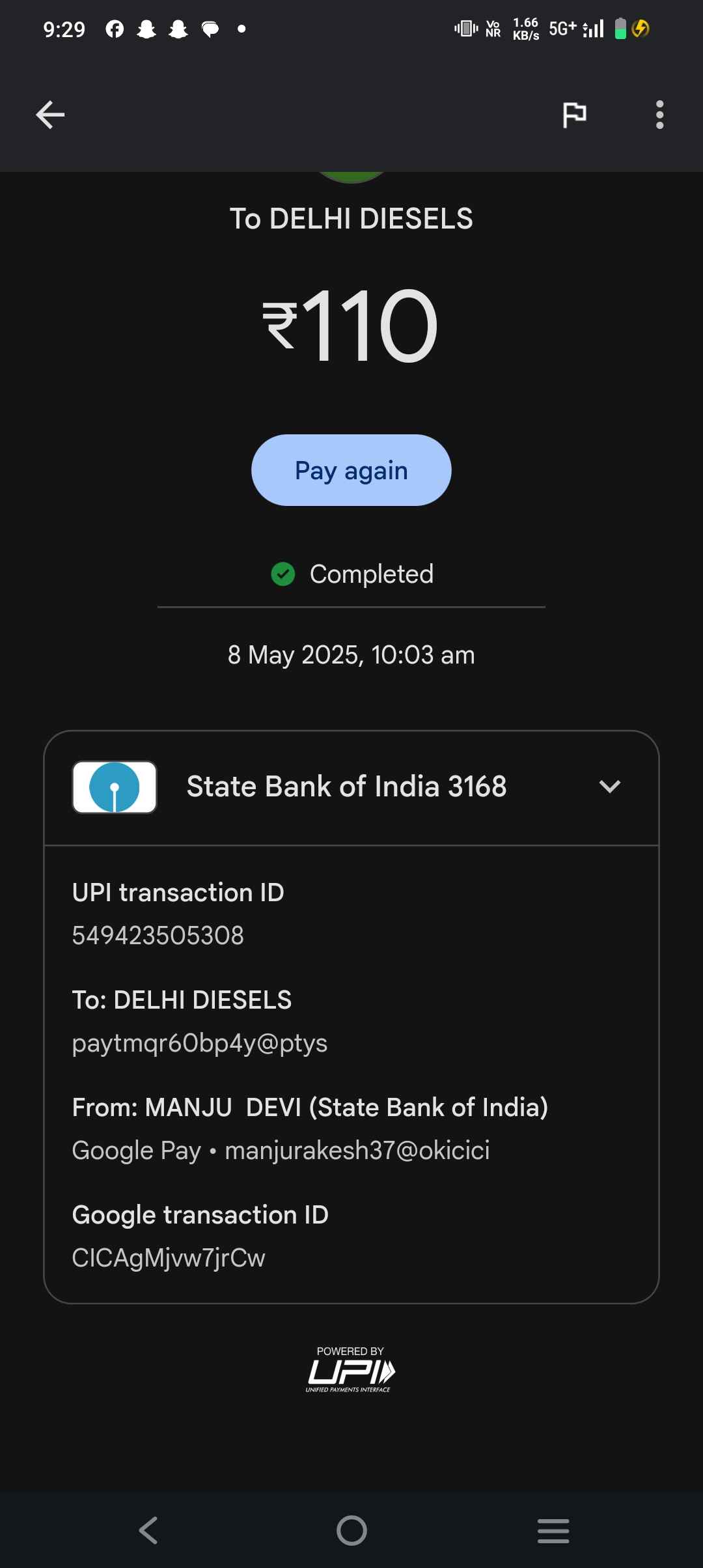
Task: Tap the system home button
Action: click(351, 1530)
